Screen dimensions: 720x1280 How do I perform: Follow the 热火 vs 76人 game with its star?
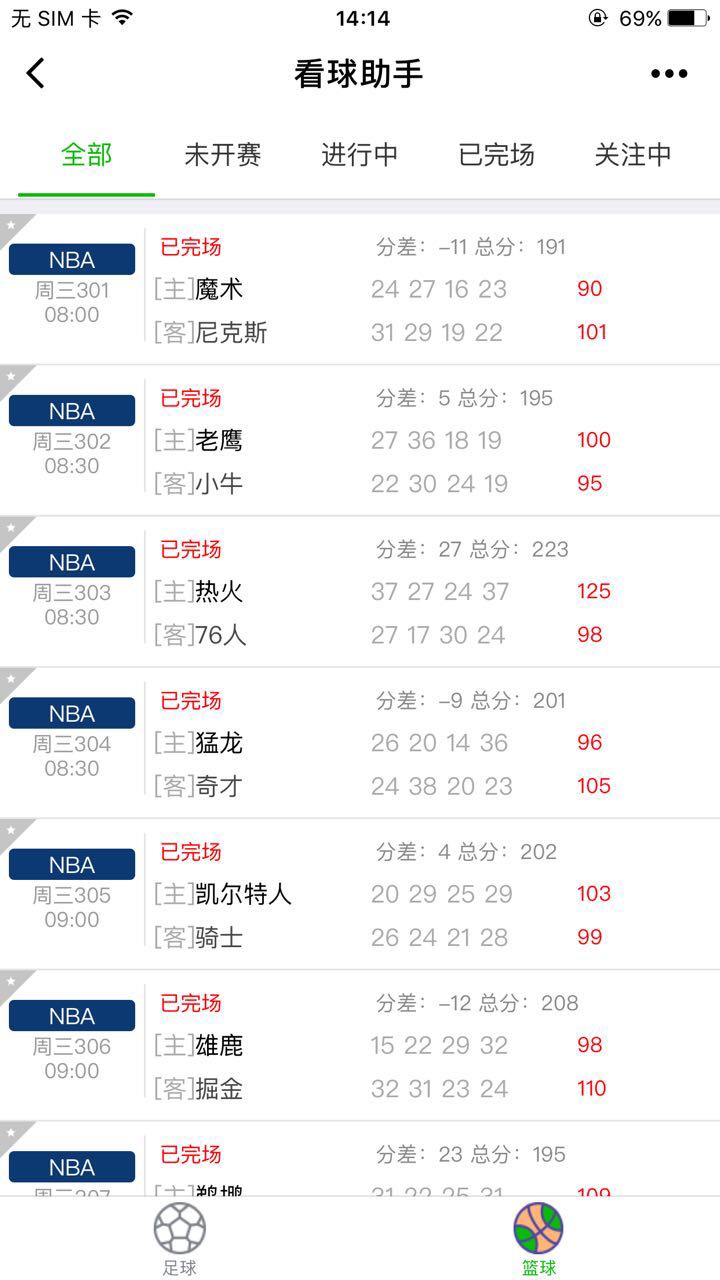coord(12,529)
